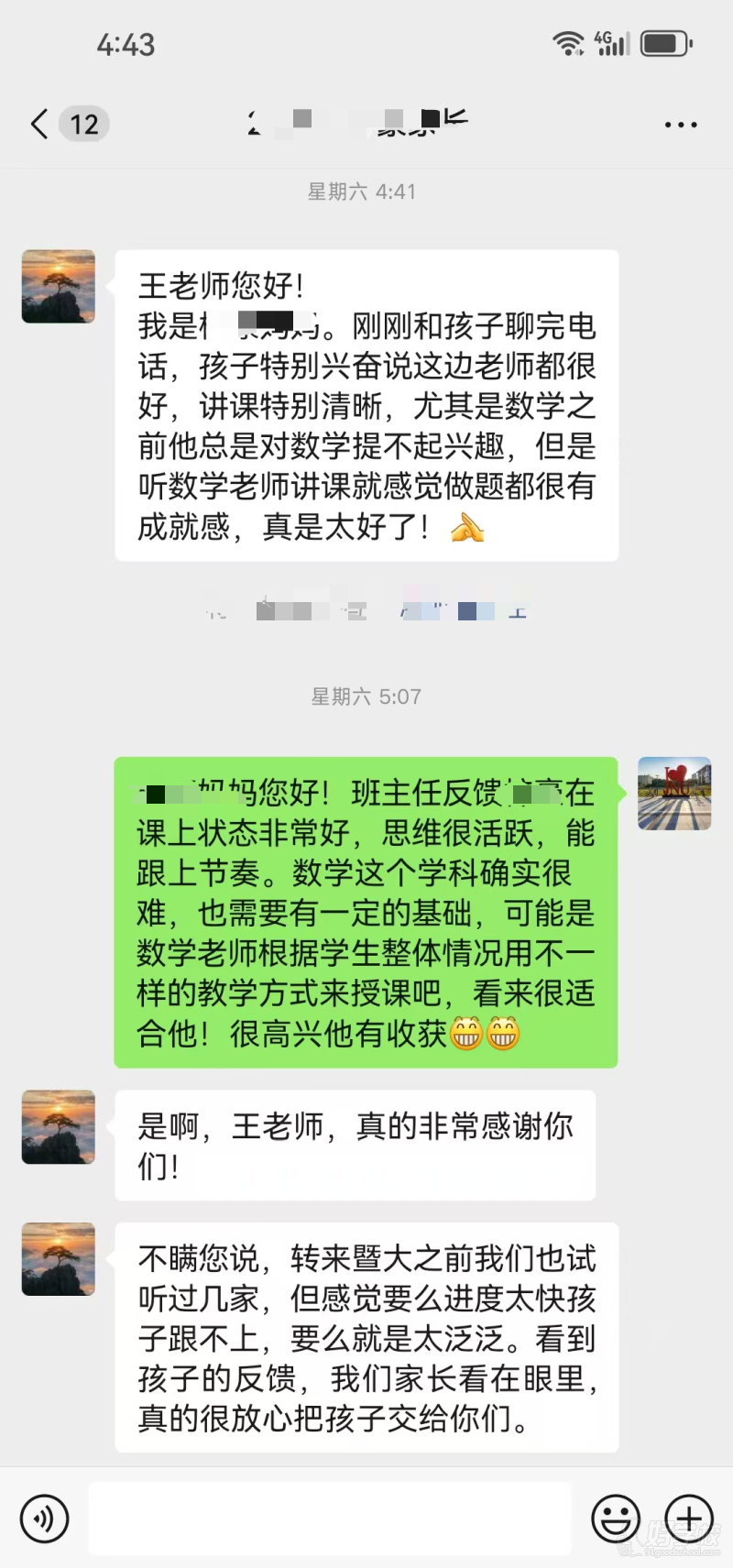Open my own avatar beside the green message

click(674, 794)
